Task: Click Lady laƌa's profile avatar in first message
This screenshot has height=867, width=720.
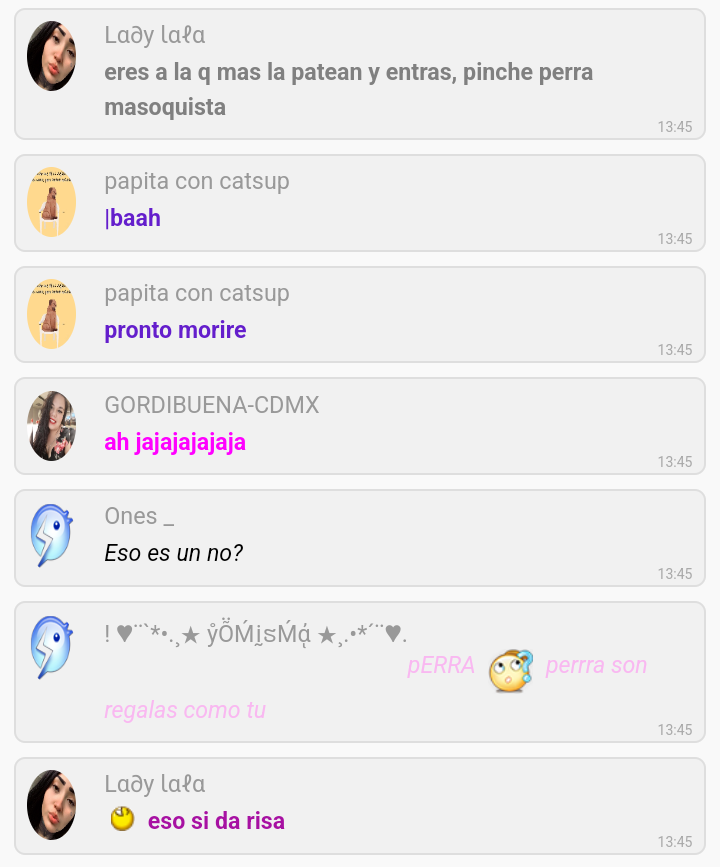Action: 51,56
